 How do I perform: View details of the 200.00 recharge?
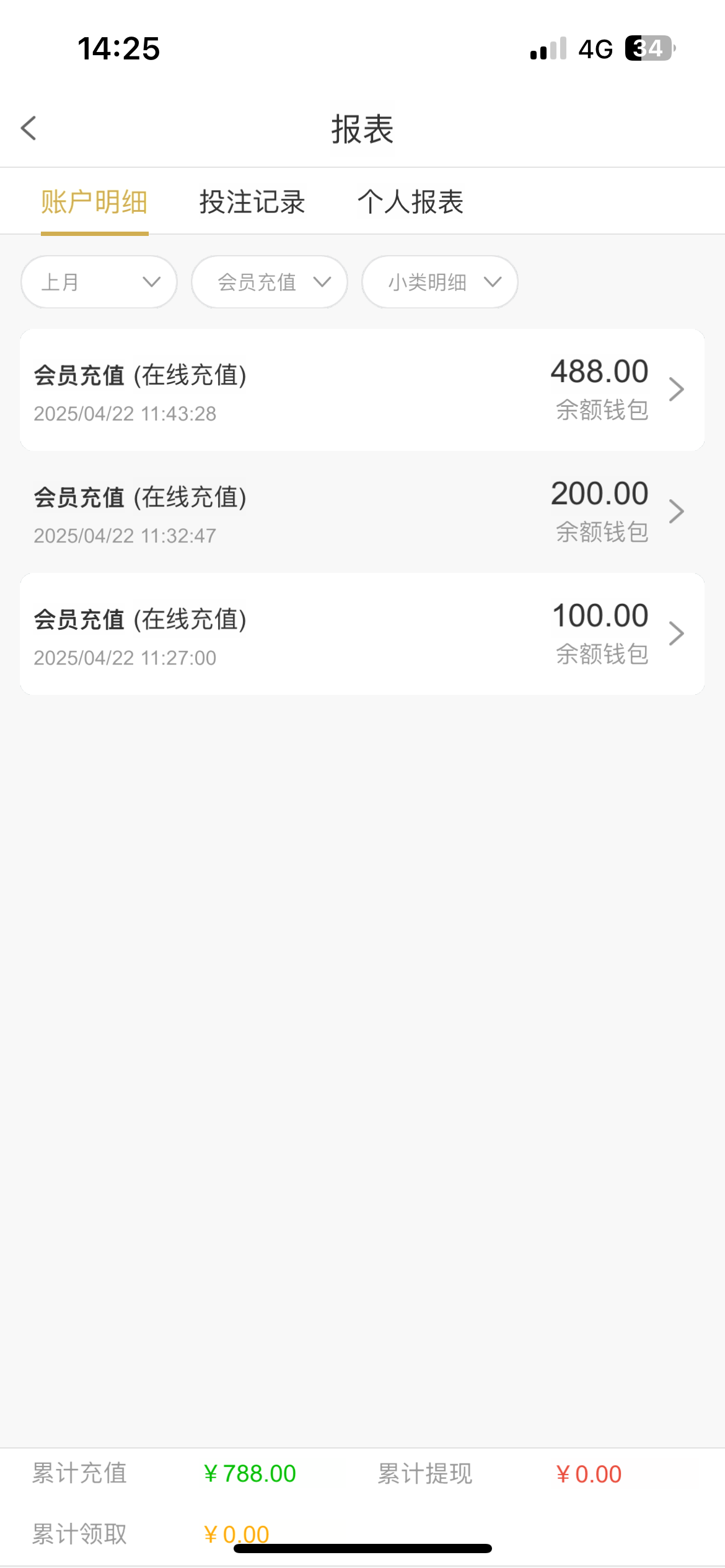(x=362, y=512)
